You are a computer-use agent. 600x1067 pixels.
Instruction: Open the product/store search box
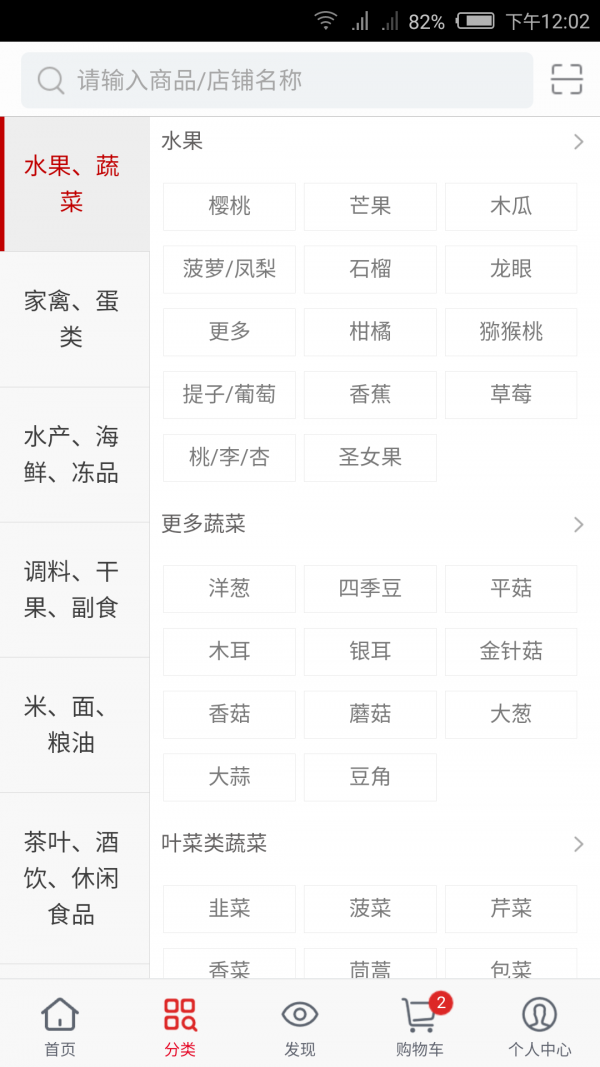coord(277,81)
